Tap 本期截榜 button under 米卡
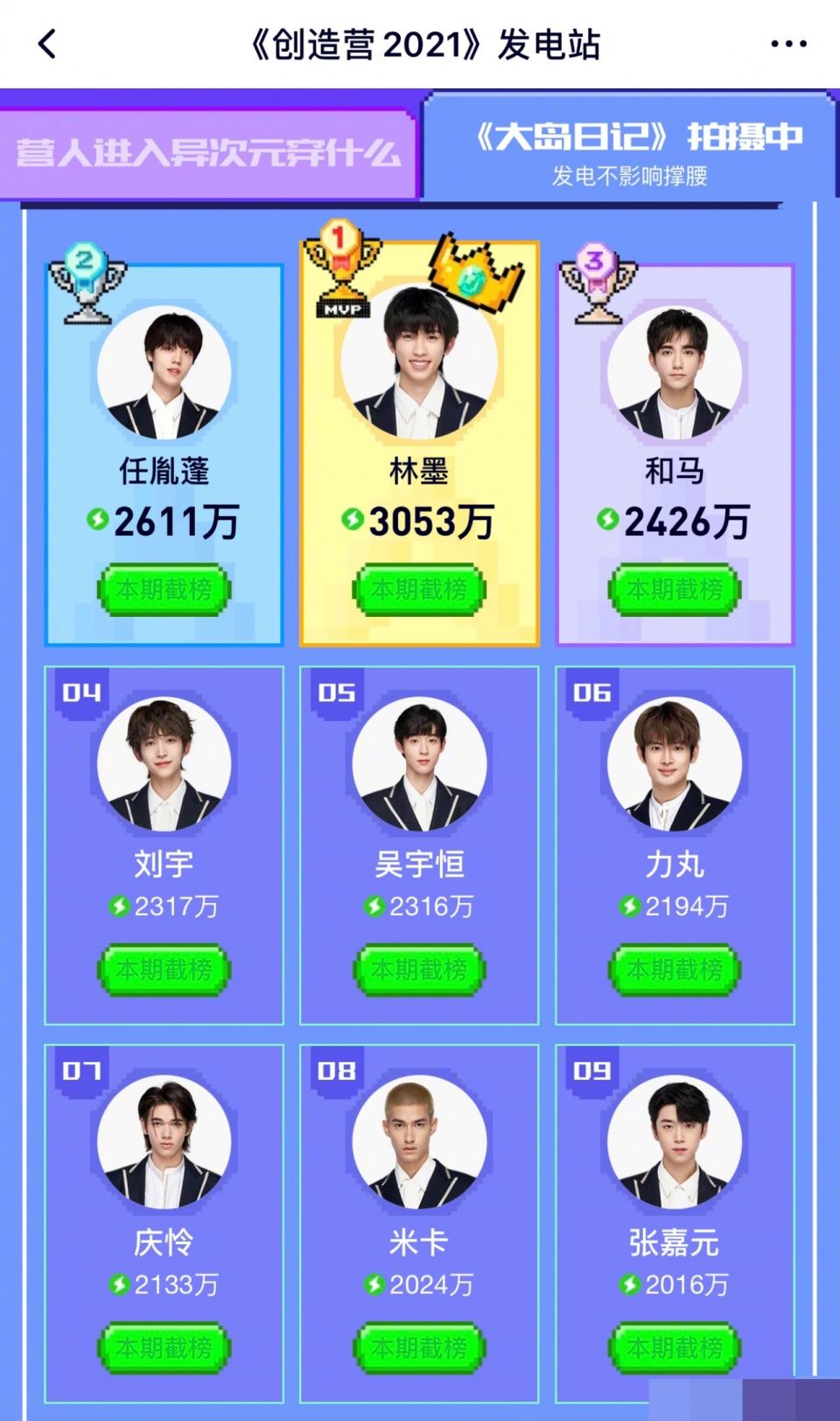This screenshot has width=840, height=1421. coord(419,1347)
